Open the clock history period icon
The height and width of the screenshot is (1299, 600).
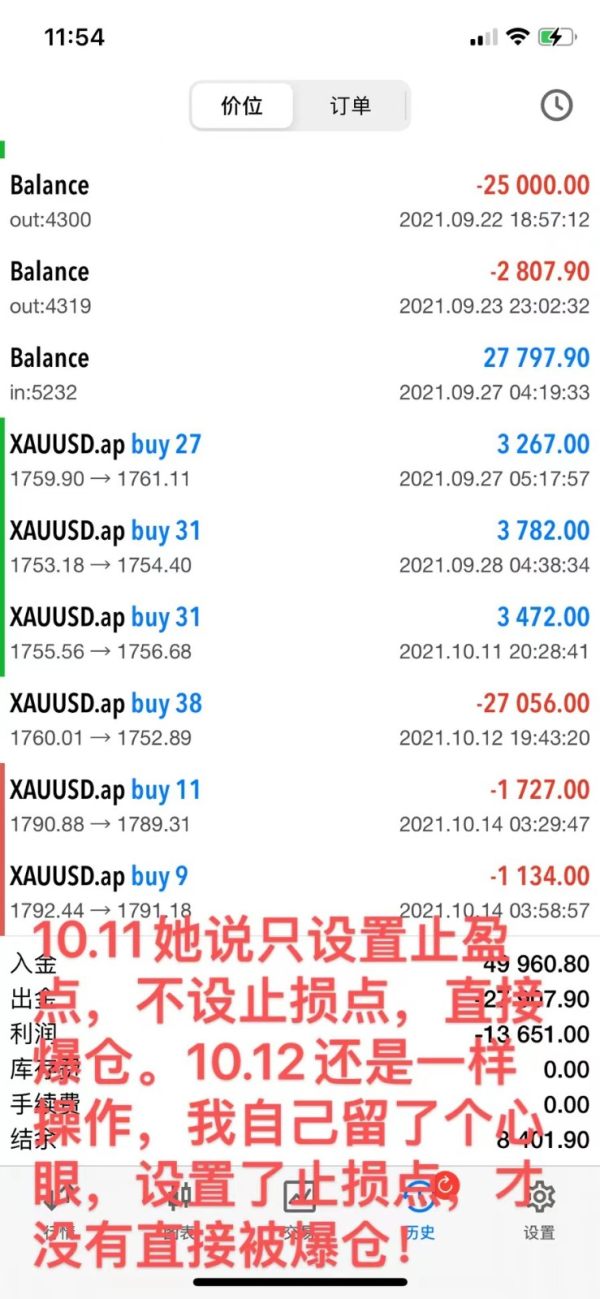556,105
